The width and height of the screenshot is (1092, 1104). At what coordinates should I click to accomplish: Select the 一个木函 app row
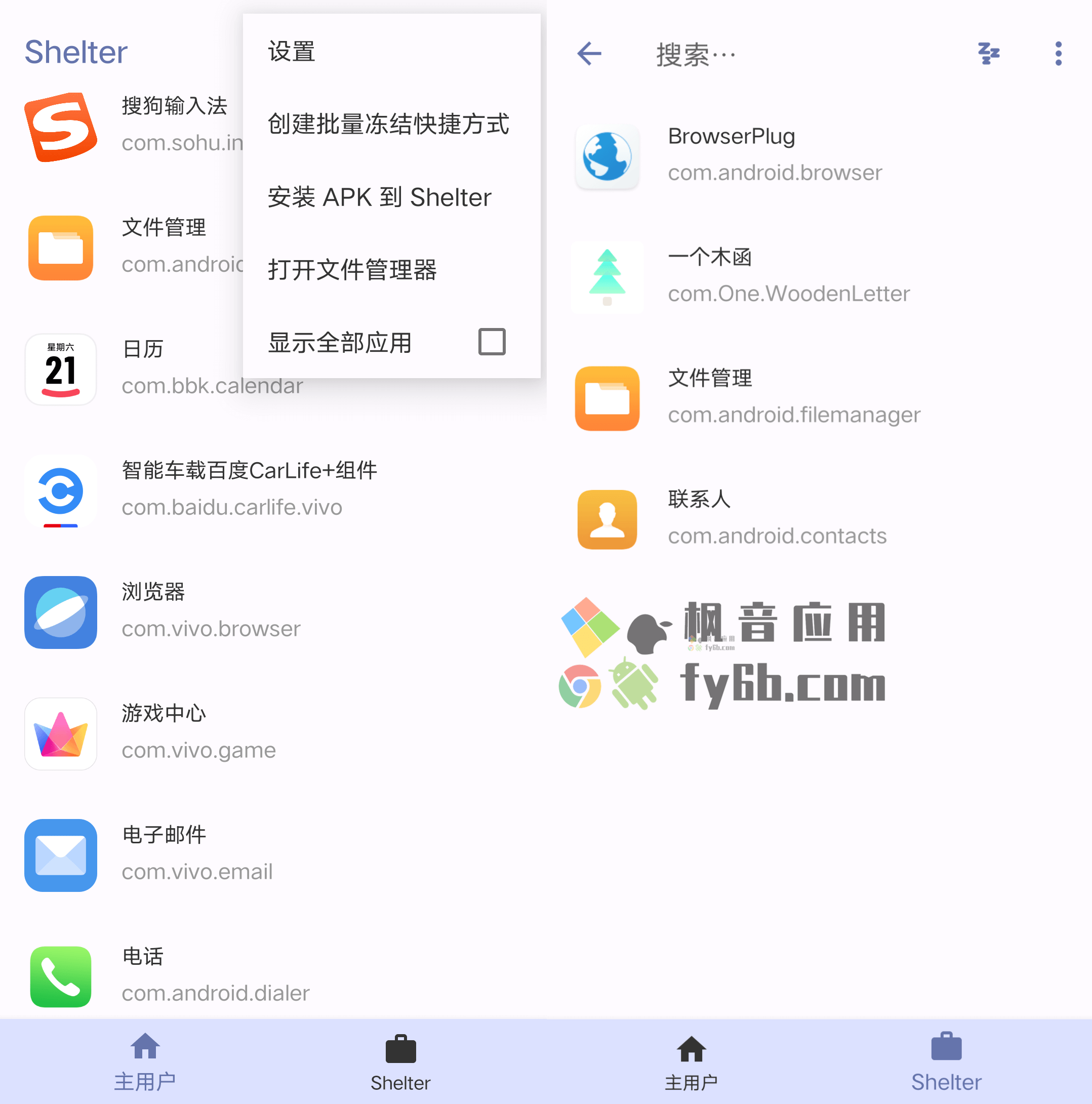point(800,276)
